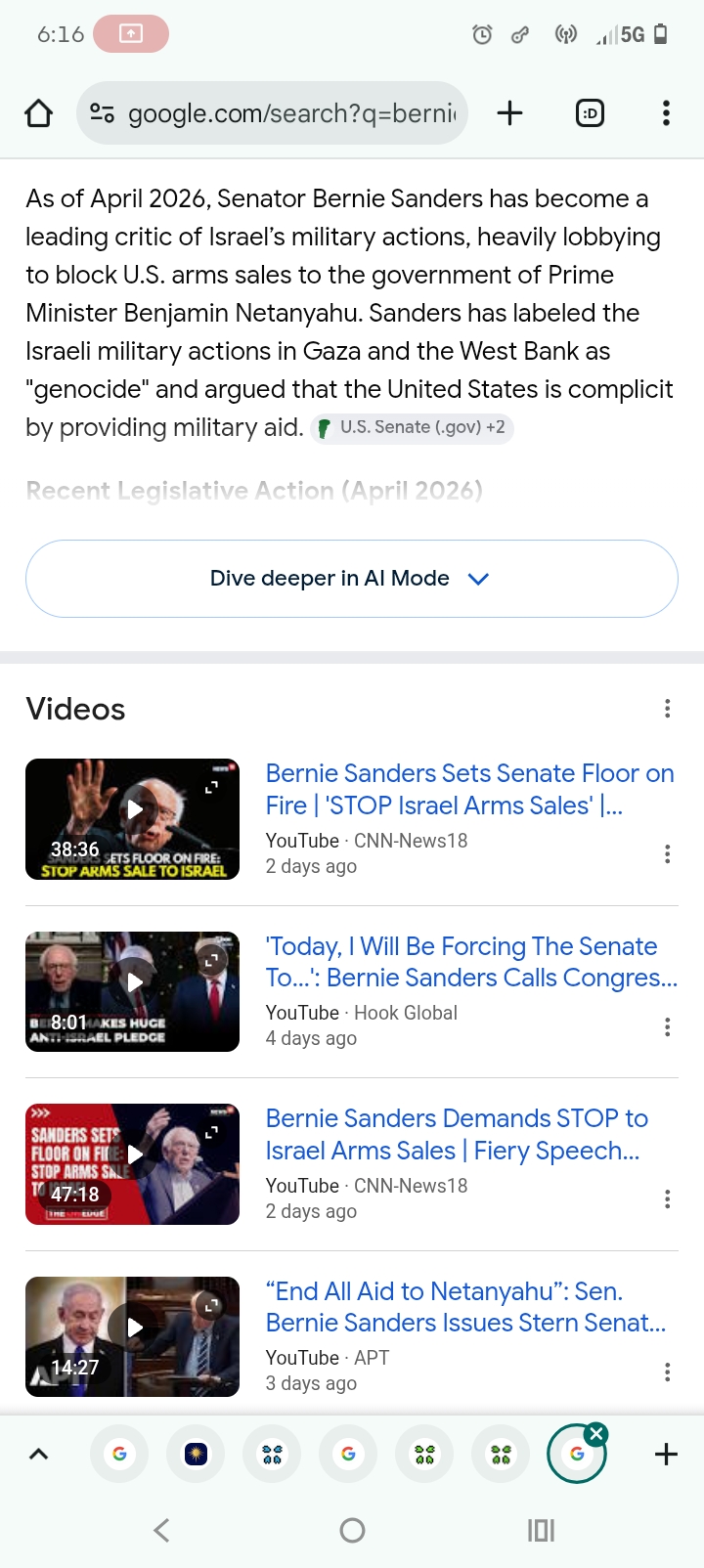Open the tab switcher
Screen dimensions: 704x1568
tap(590, 113)
